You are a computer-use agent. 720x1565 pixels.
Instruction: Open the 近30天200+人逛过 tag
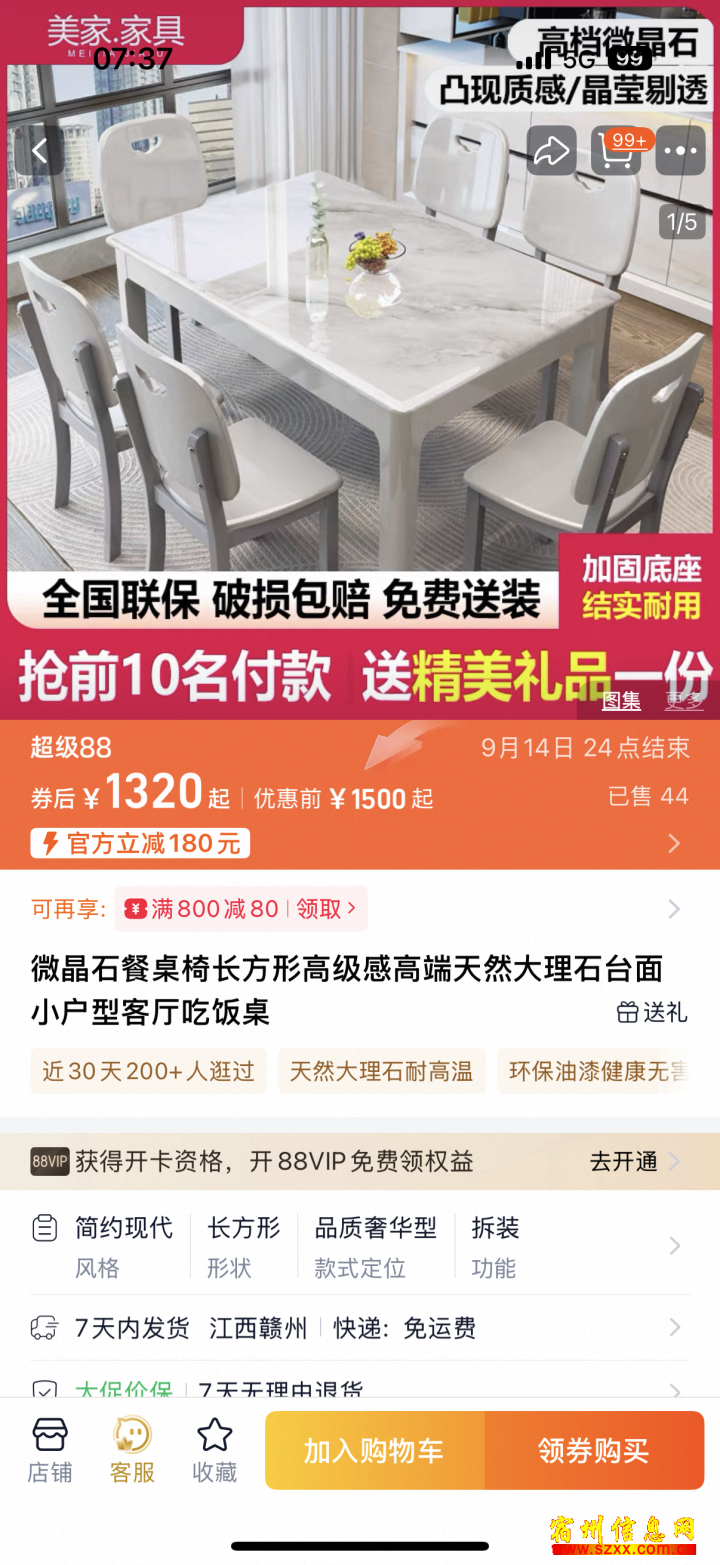[148, 1072]
